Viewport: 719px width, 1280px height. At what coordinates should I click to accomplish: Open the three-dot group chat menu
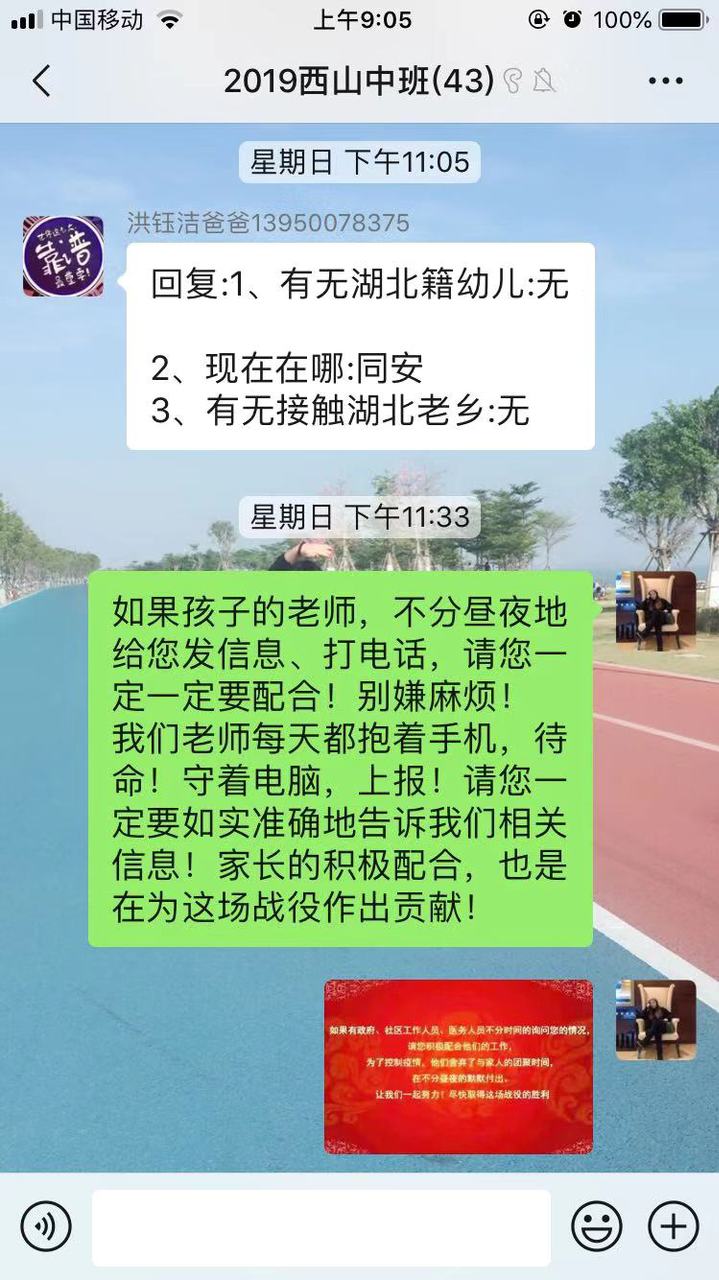click(665, 81)
